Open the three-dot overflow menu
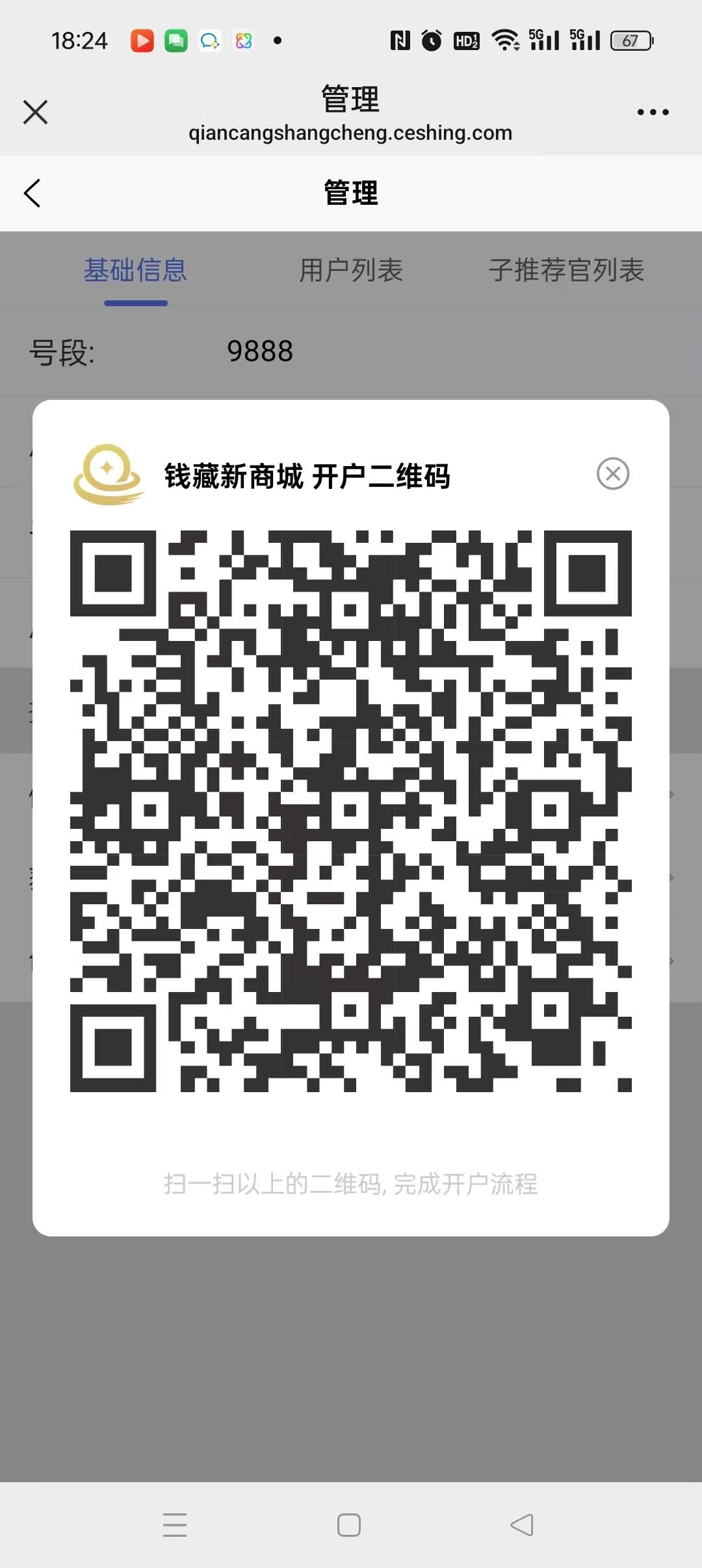 pyautogui.click(x=653, y=112)
